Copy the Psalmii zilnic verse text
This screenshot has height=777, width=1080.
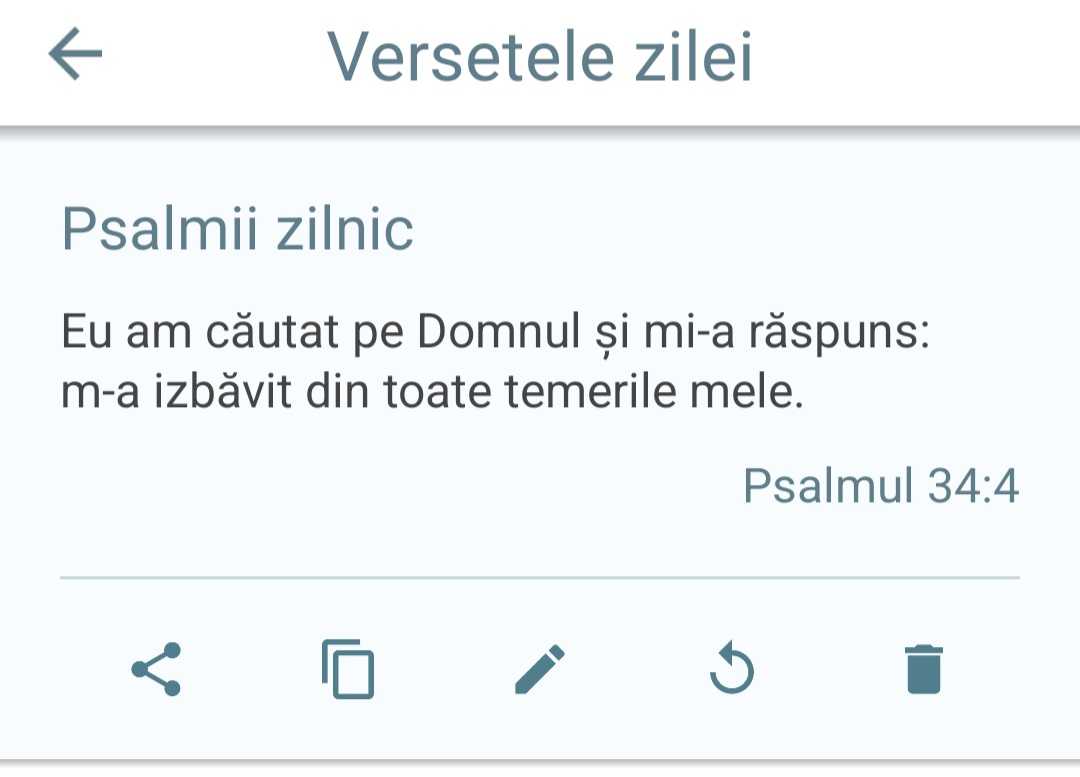click(x=348, y=669)
